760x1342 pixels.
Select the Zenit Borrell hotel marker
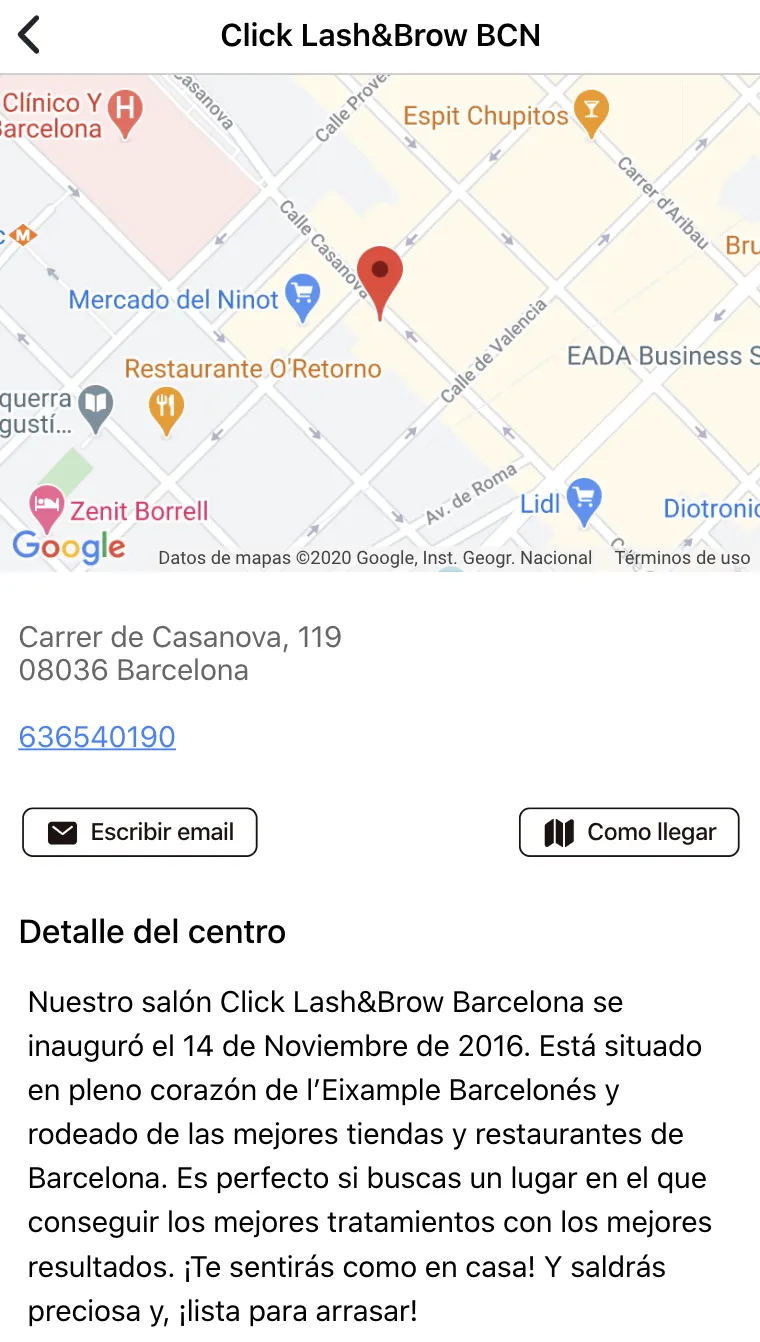tap(47, 508)
